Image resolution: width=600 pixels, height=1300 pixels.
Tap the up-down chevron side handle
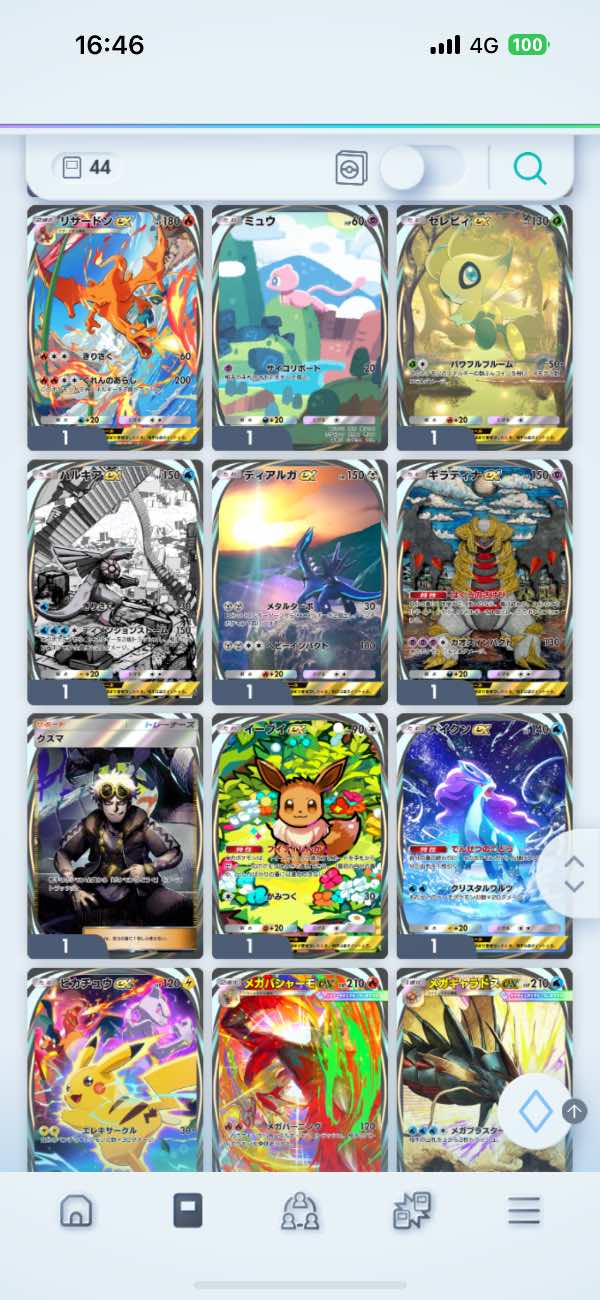tap(573, 874)
